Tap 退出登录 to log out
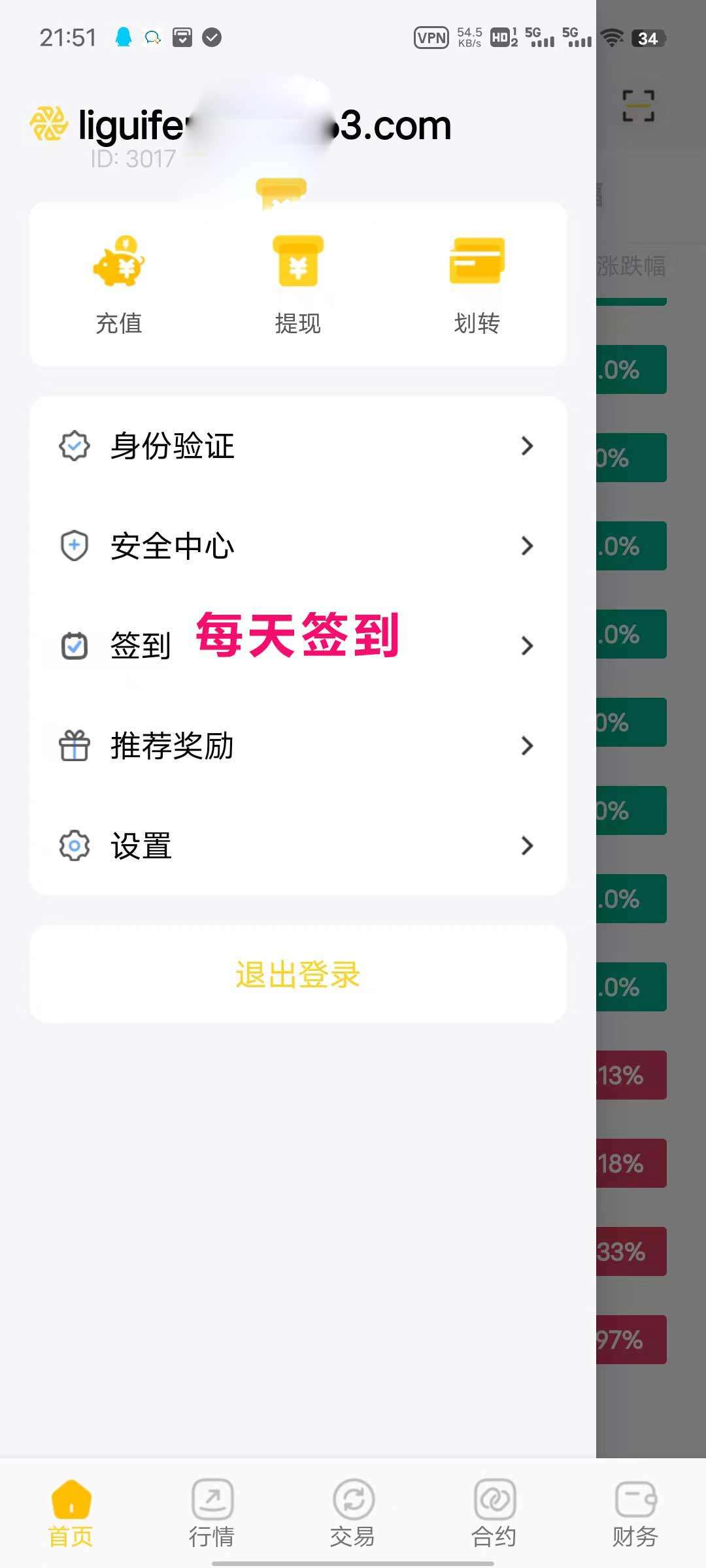 coord(297,974)
